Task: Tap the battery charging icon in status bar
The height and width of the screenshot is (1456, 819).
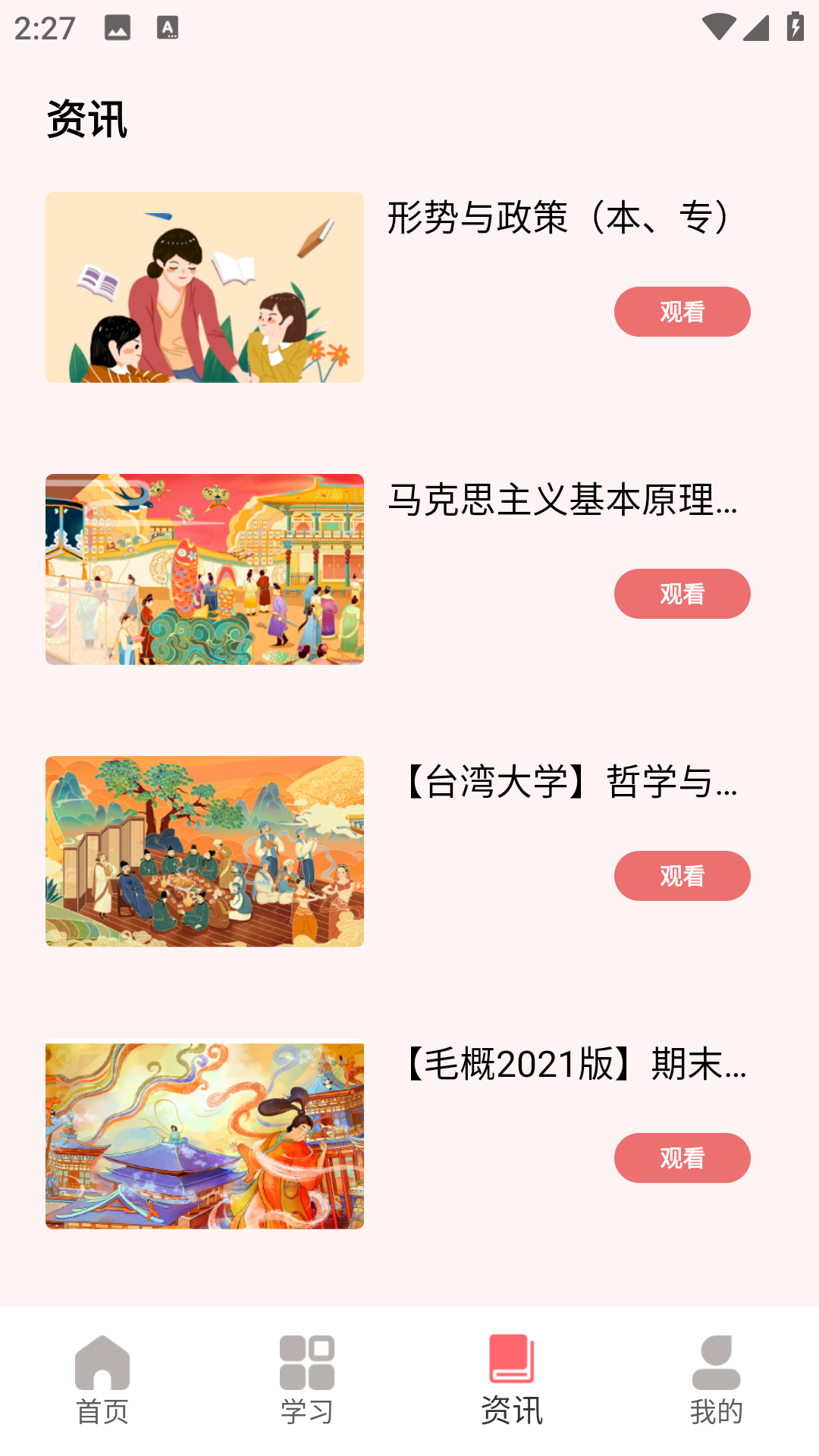Action: pyautogui.click(x=793, y=25)
